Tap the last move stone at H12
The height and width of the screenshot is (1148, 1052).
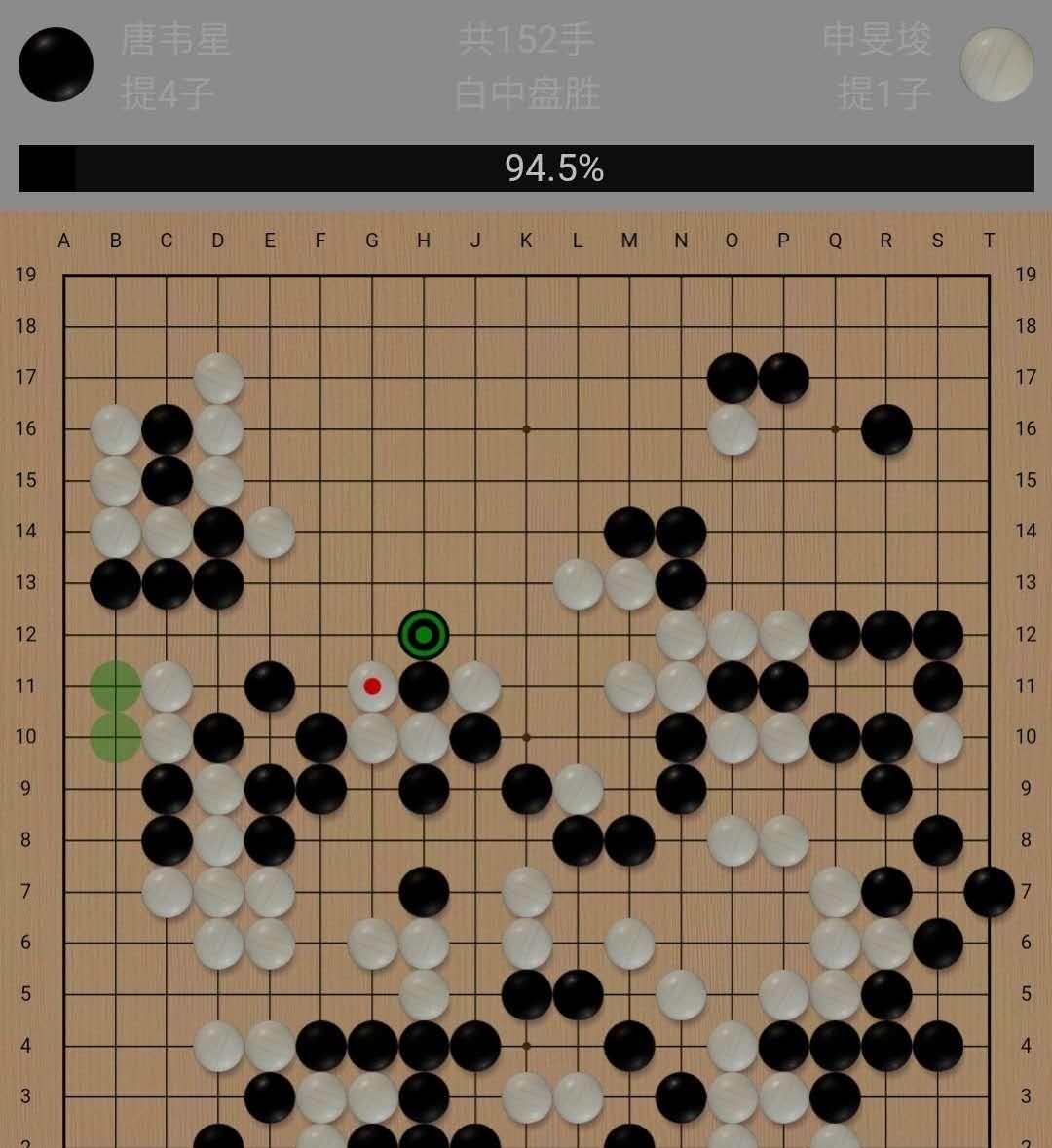[x=424, y=635]
